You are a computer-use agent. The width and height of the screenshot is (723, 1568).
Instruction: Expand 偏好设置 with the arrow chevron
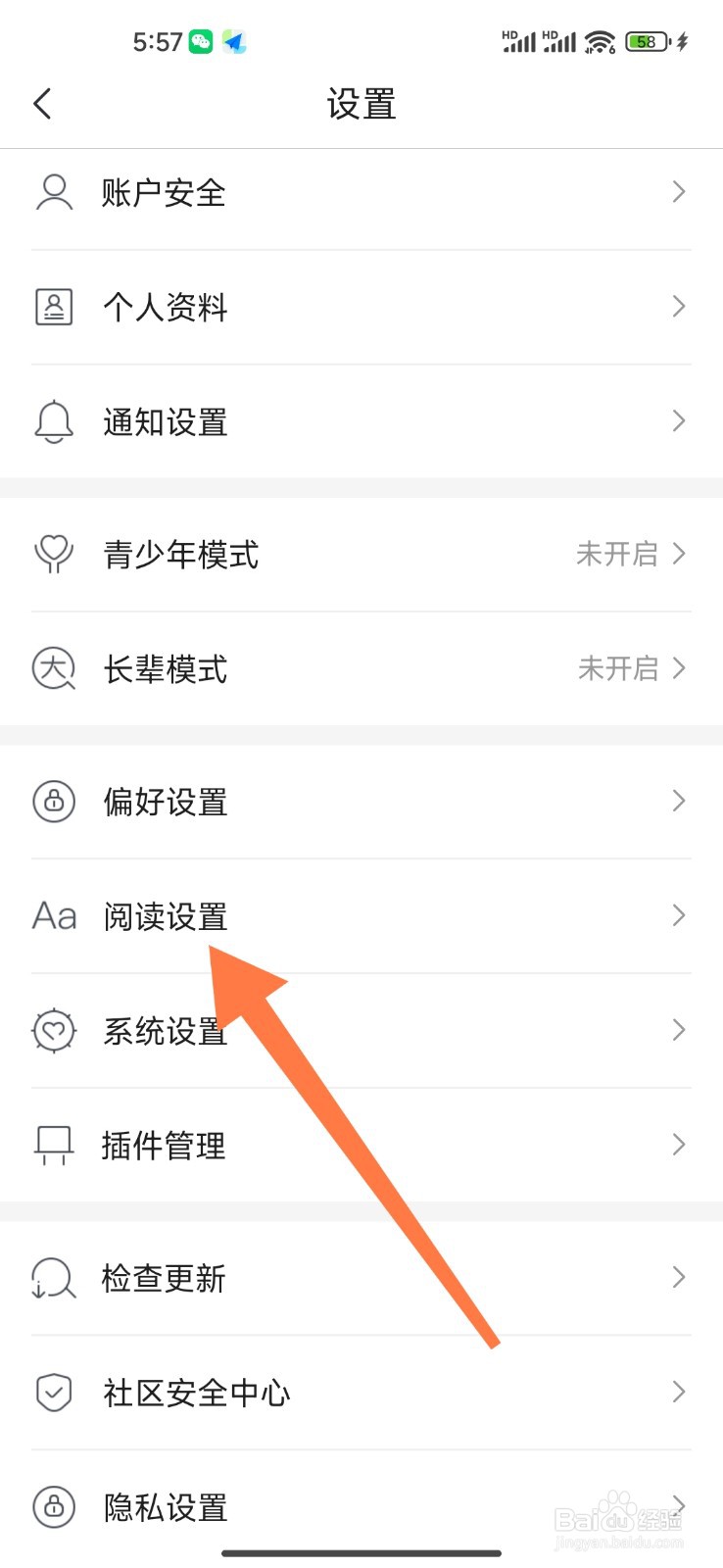click(x=678, y=801)
